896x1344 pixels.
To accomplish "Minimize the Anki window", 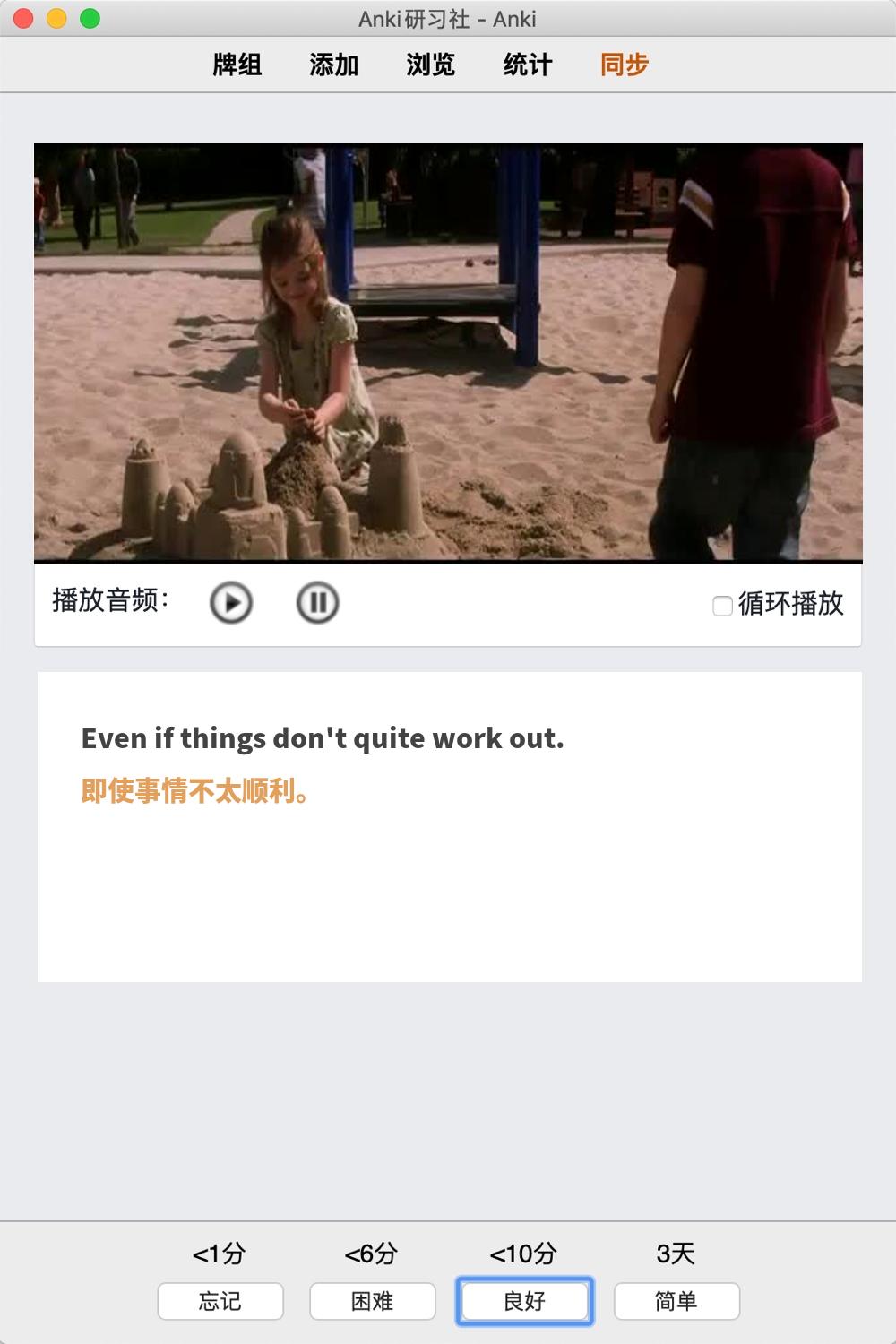I will click(56, 19).
